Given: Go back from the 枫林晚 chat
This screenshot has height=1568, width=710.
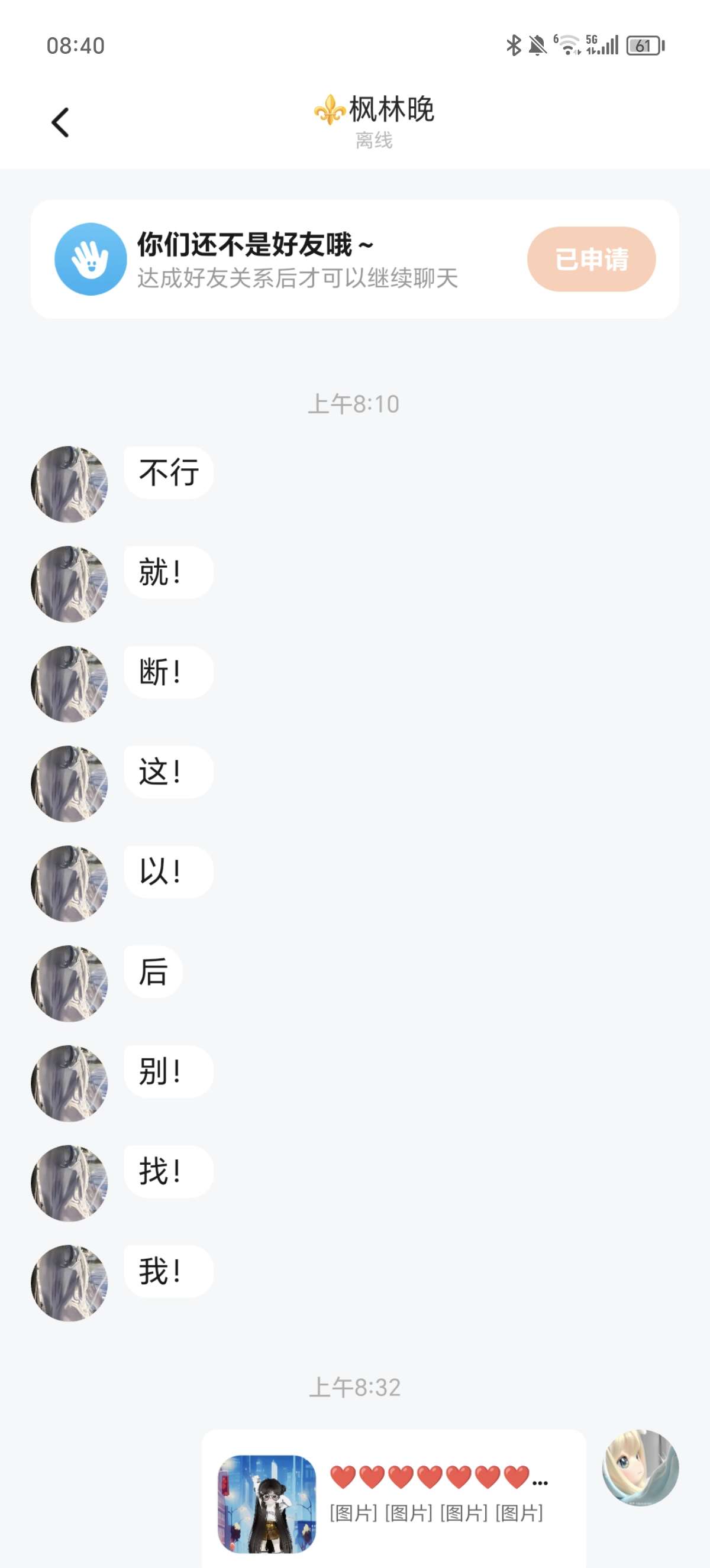Looking at the screenshot, I should [60, 123].
